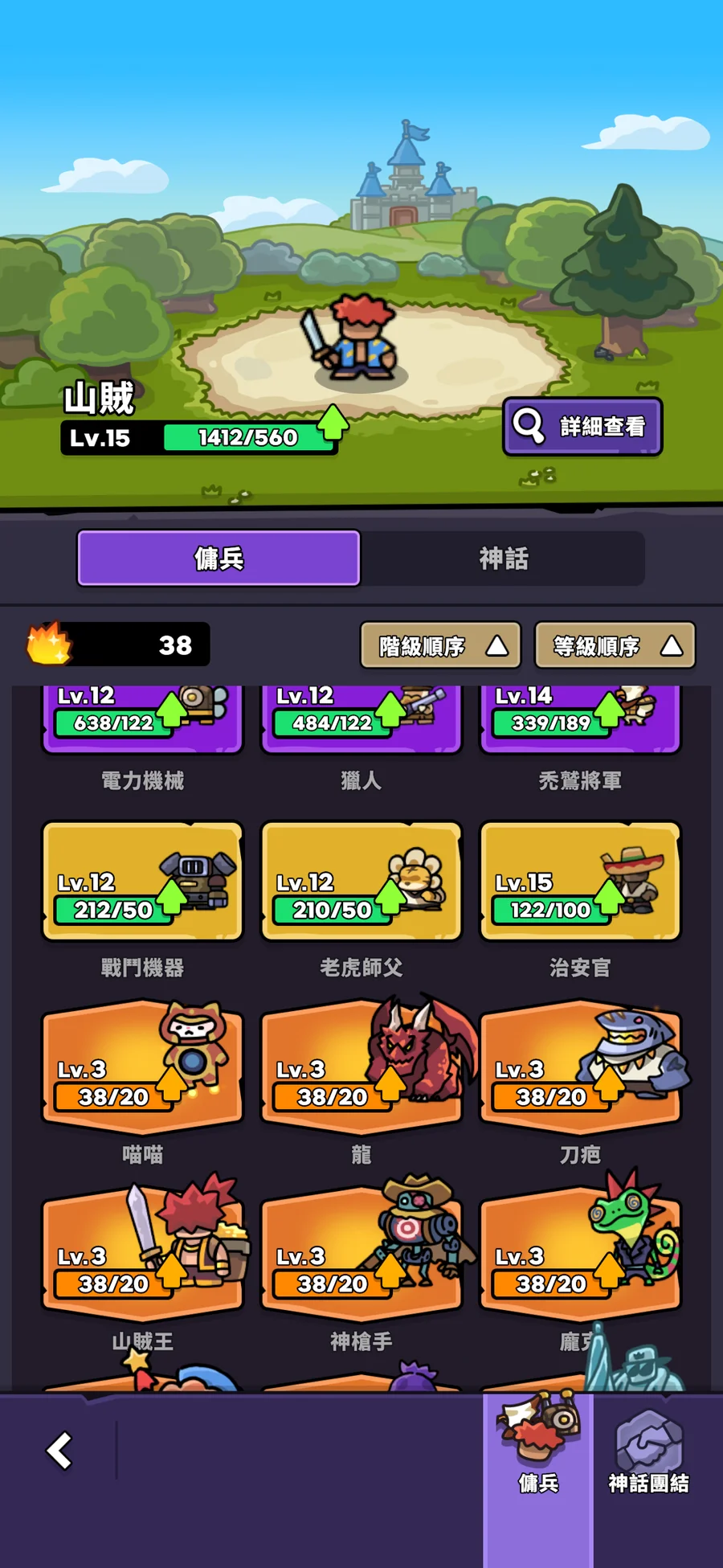The width and height of the screenshot is (723, 1568).
Task: Select the 山賊王 mercenary card
Action: pos(142,1254)
